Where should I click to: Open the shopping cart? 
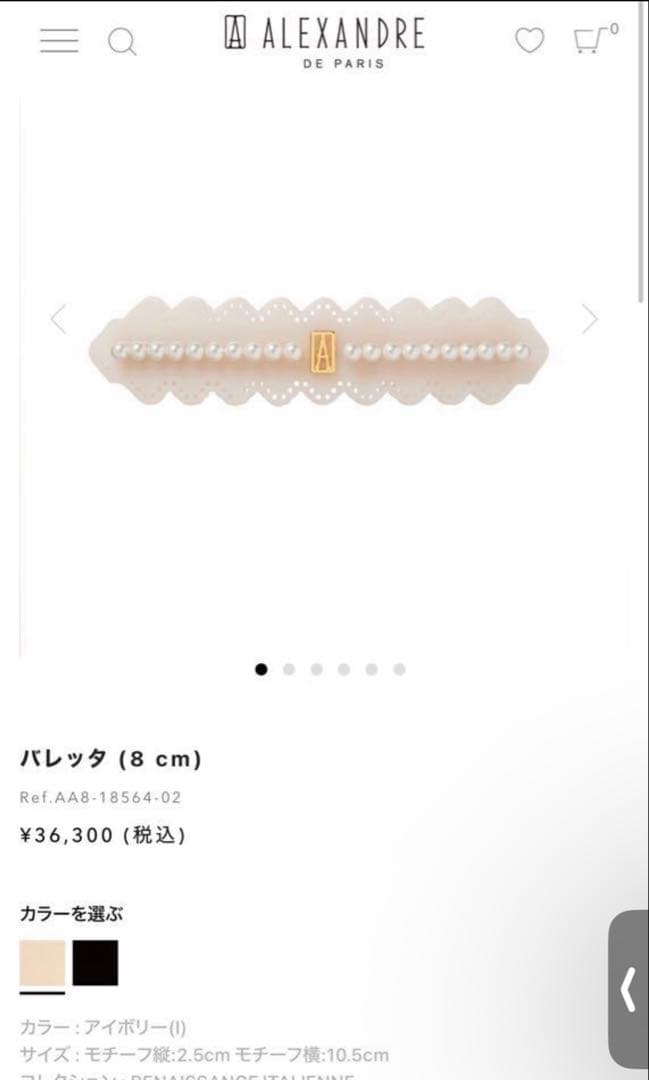(590, 40)
